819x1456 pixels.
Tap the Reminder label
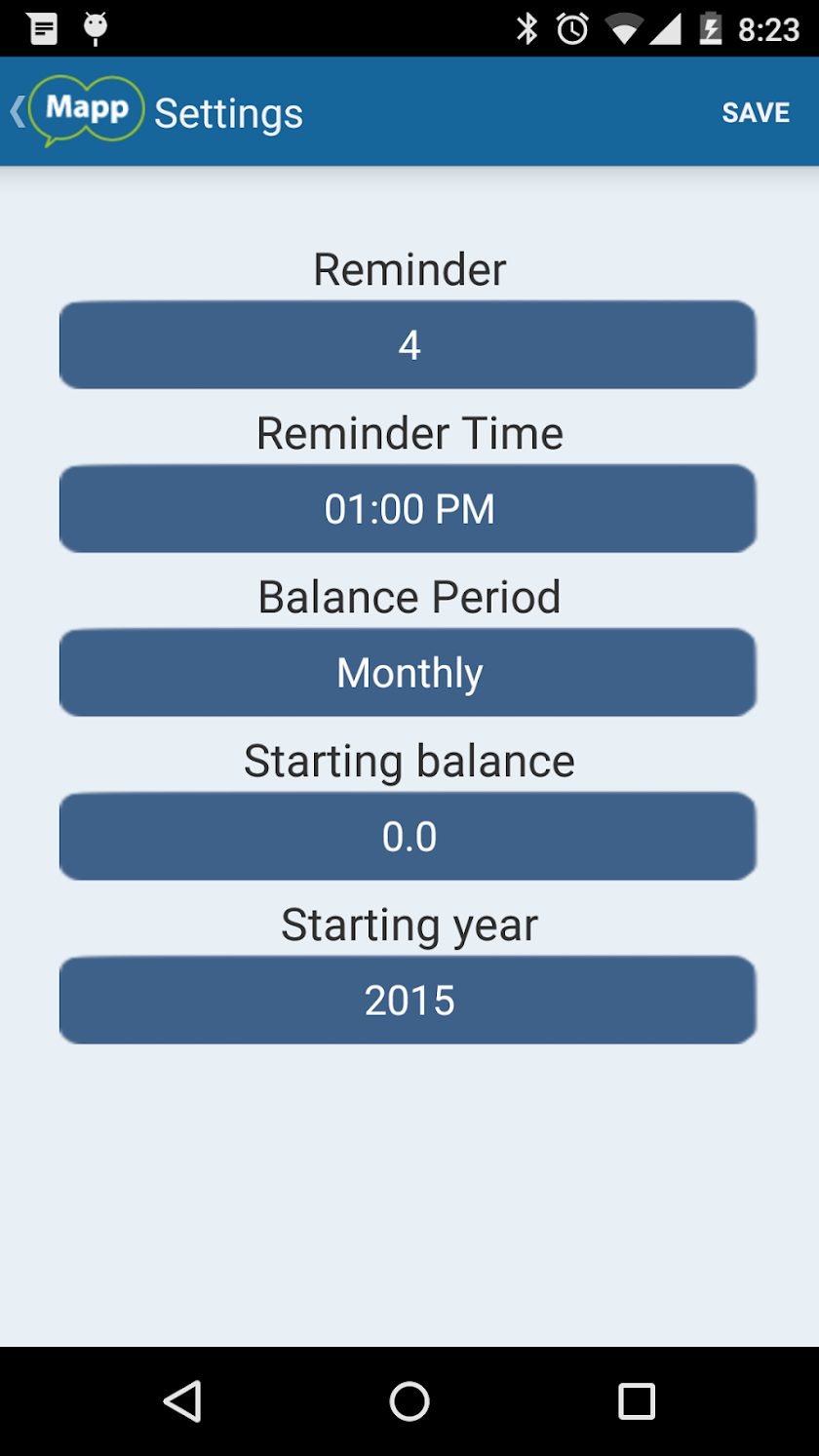(x=409, y=268)
